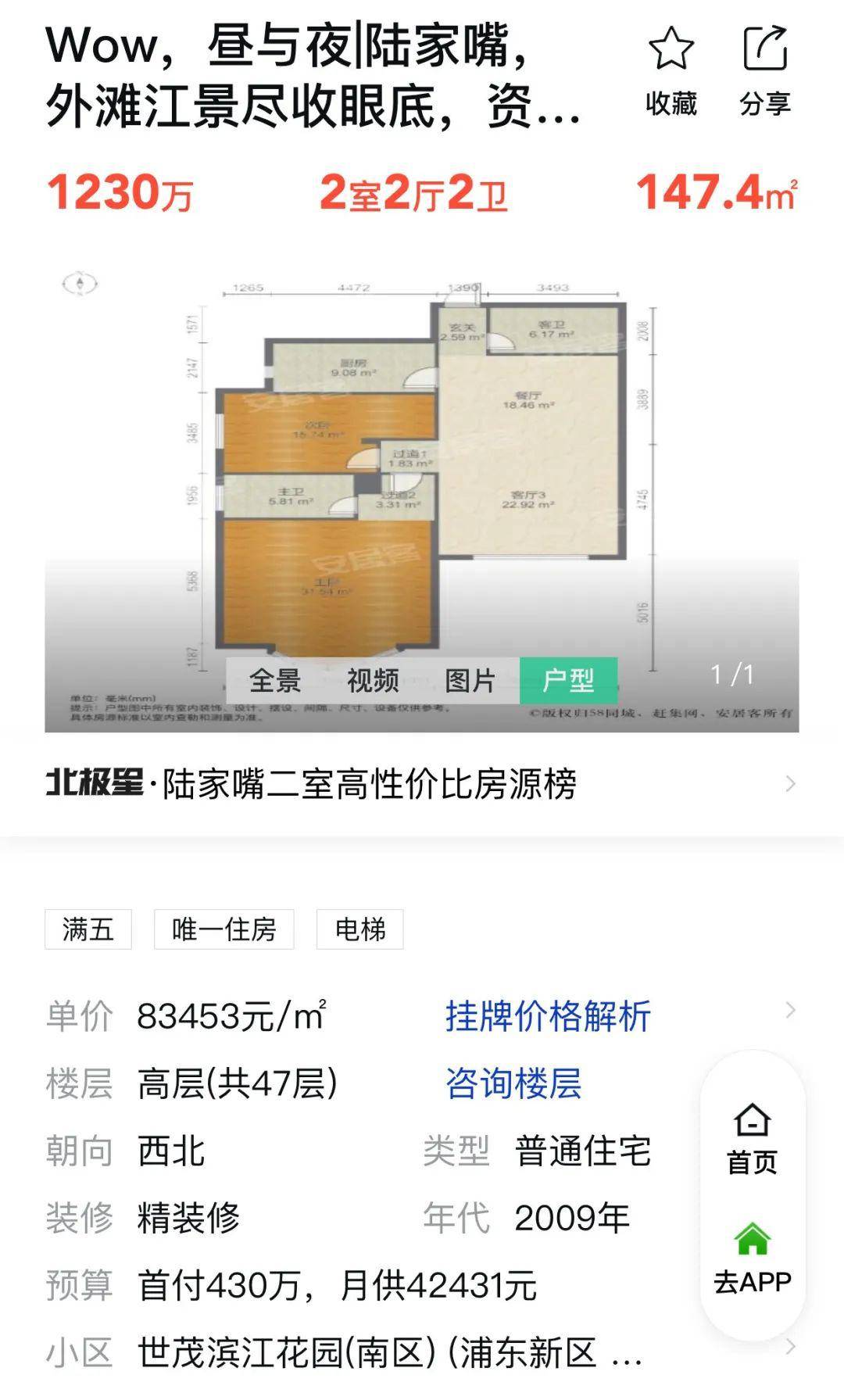Switch to the 图片 photos tab
Screen dimensions: 844x1400
tap(470, 680)
